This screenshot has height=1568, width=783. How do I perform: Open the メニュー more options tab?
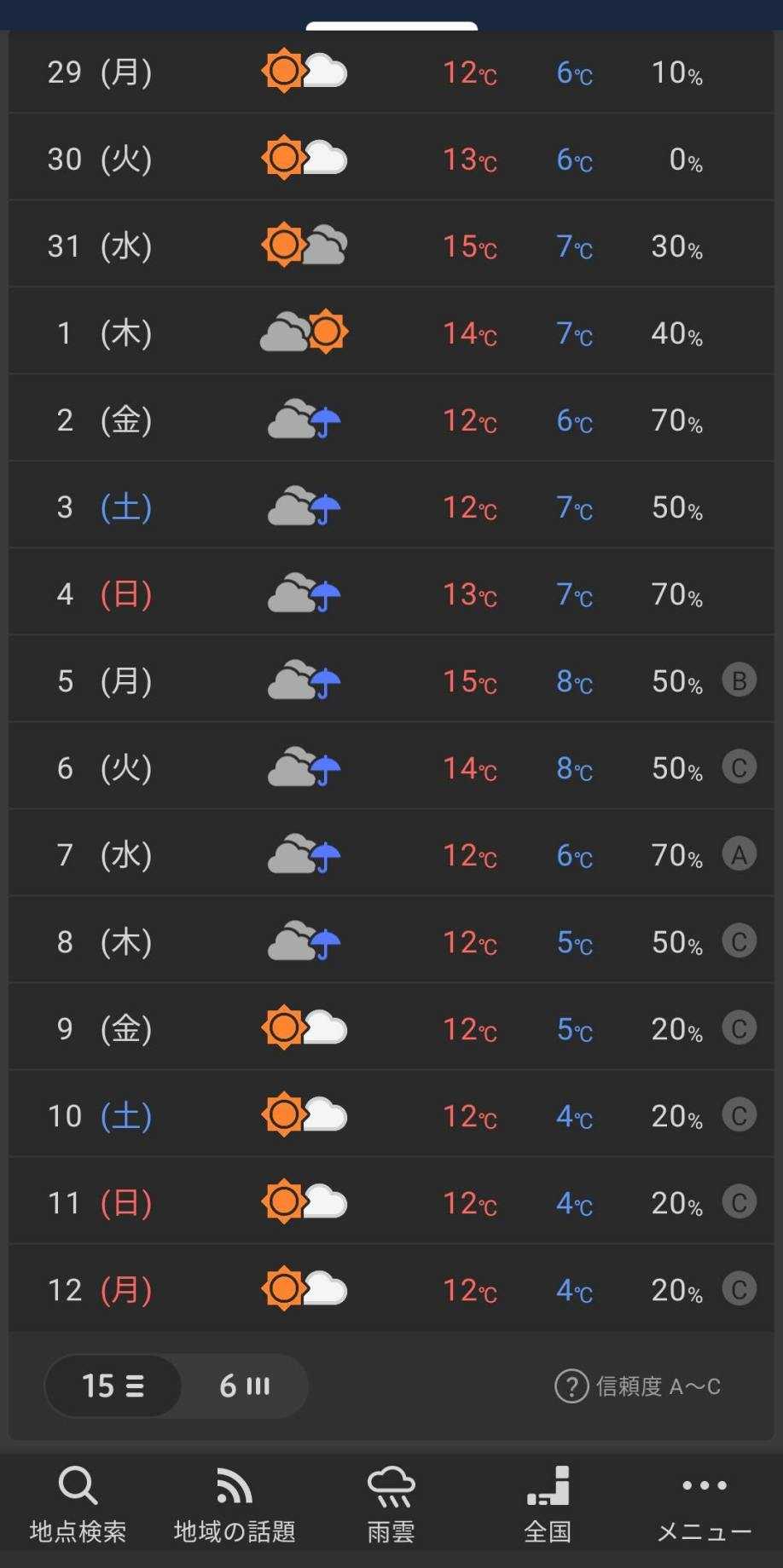(704, 1505)
